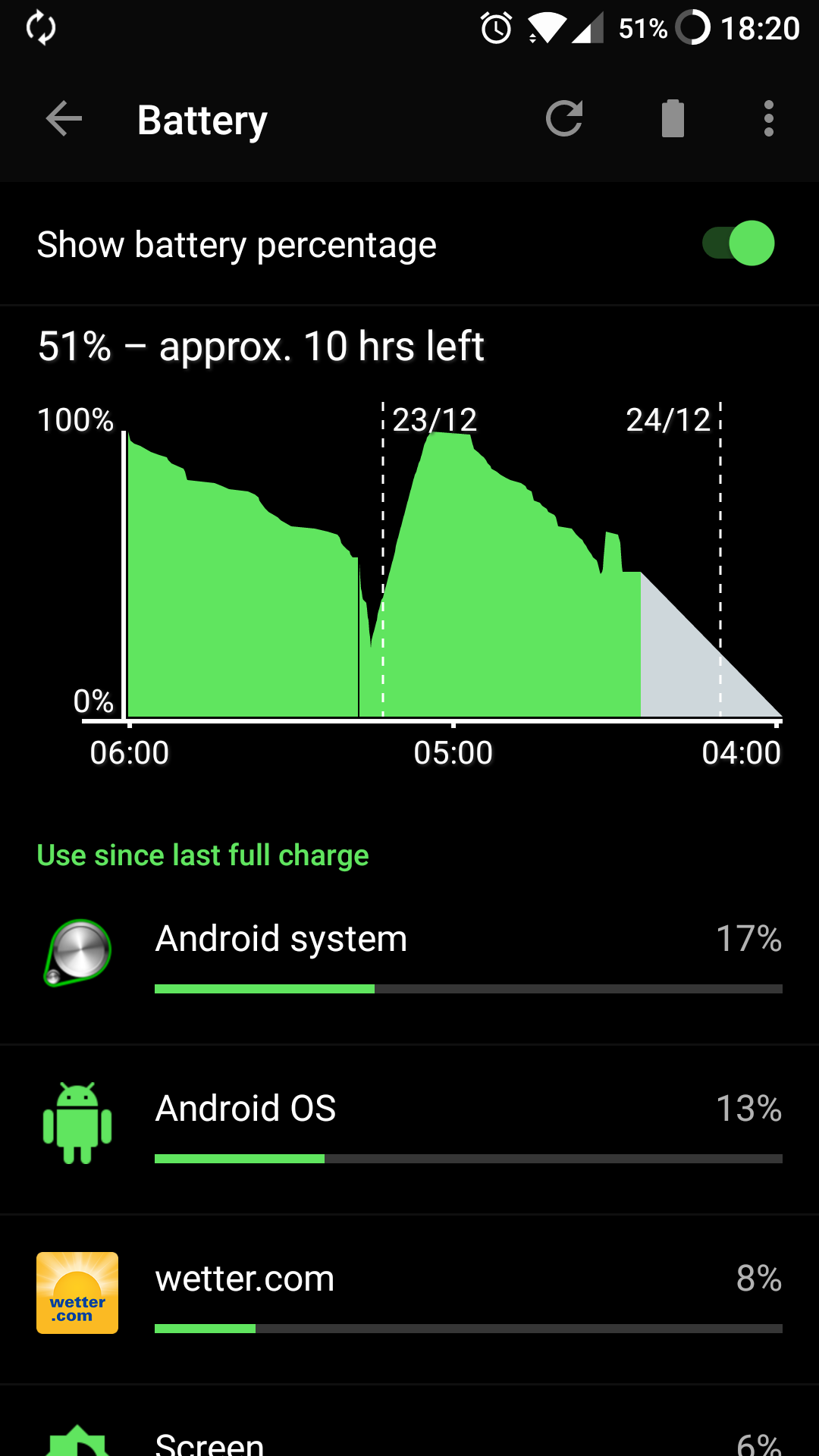Go back from Battery settings
819x1456 pixels.
point(64,119)
